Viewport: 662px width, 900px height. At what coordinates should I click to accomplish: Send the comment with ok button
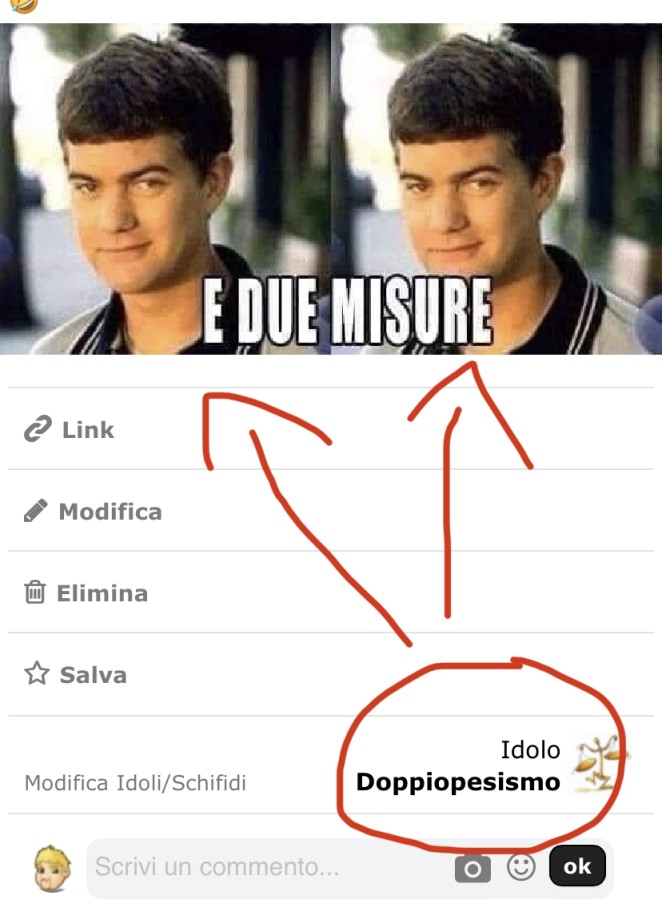pos(577,867)
